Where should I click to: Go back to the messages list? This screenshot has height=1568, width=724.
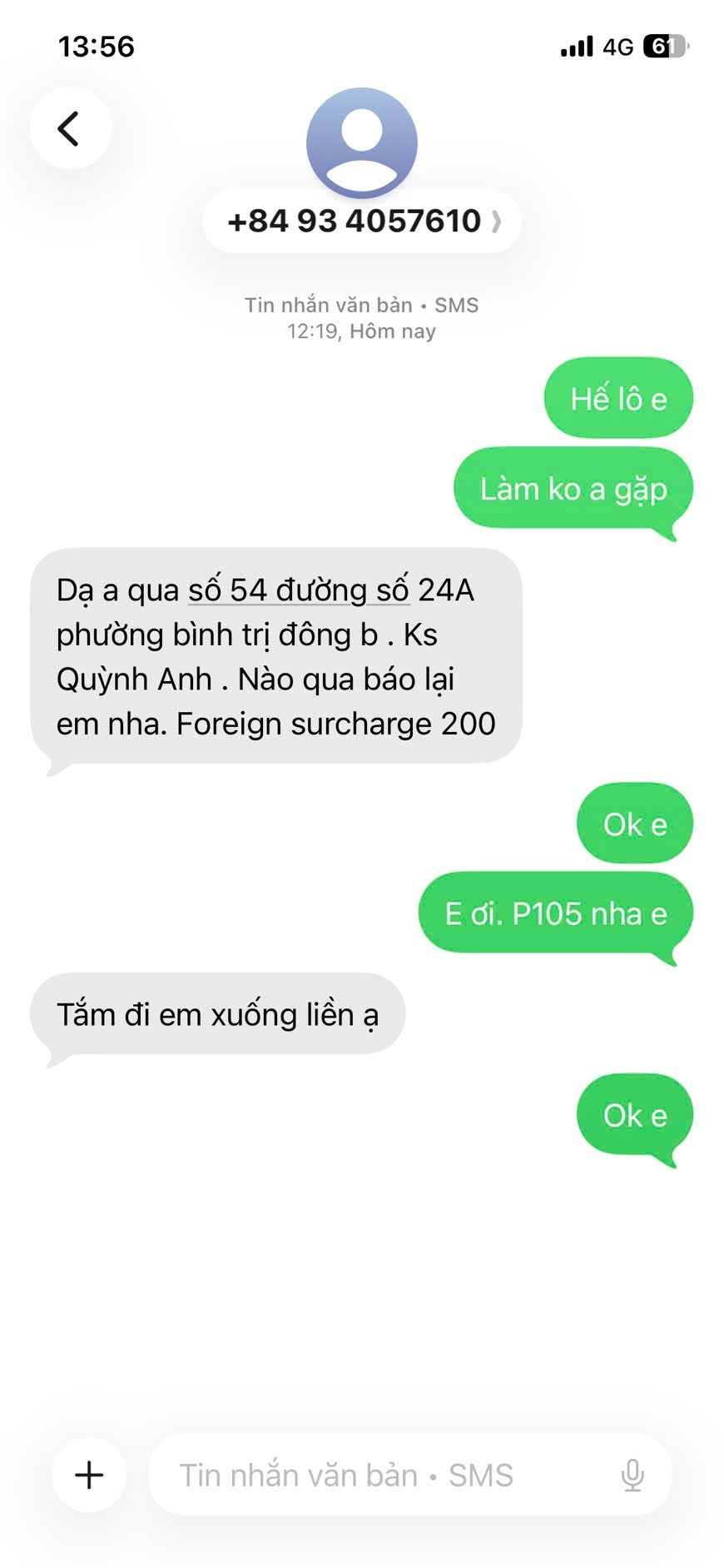(70, 129)
